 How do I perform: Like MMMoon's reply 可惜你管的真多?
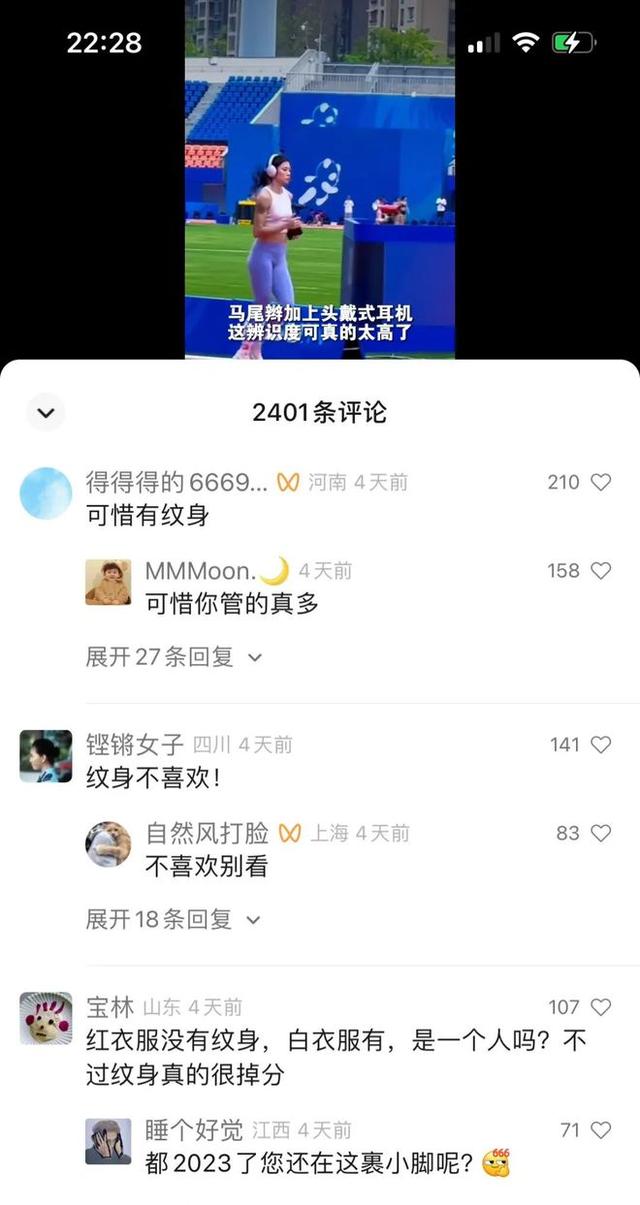(x=600, y=571)
